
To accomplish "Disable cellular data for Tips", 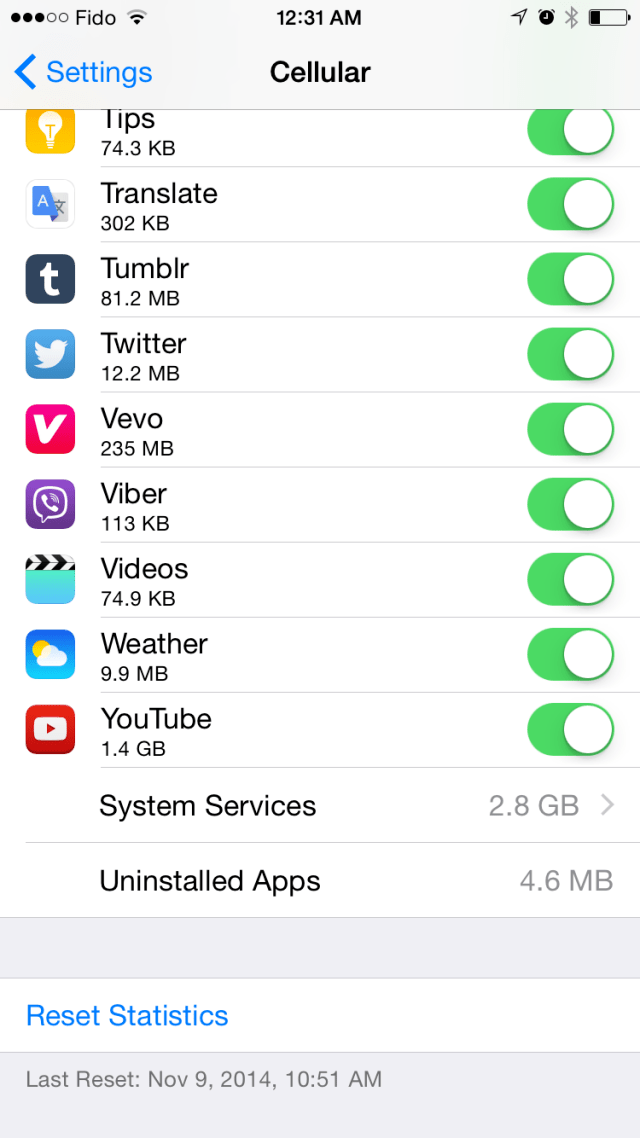I will [x=570, y=134].
